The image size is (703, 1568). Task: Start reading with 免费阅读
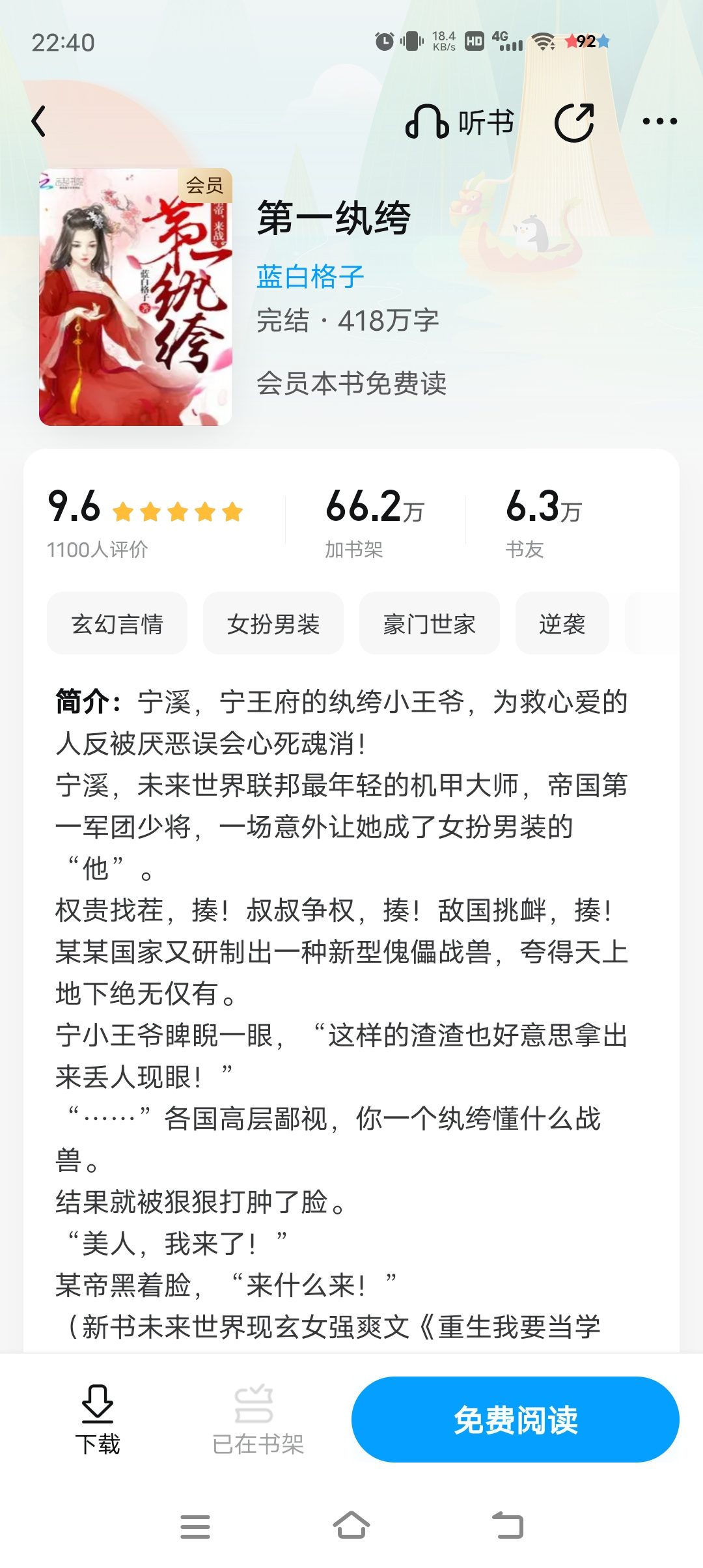coord(516,1420)
